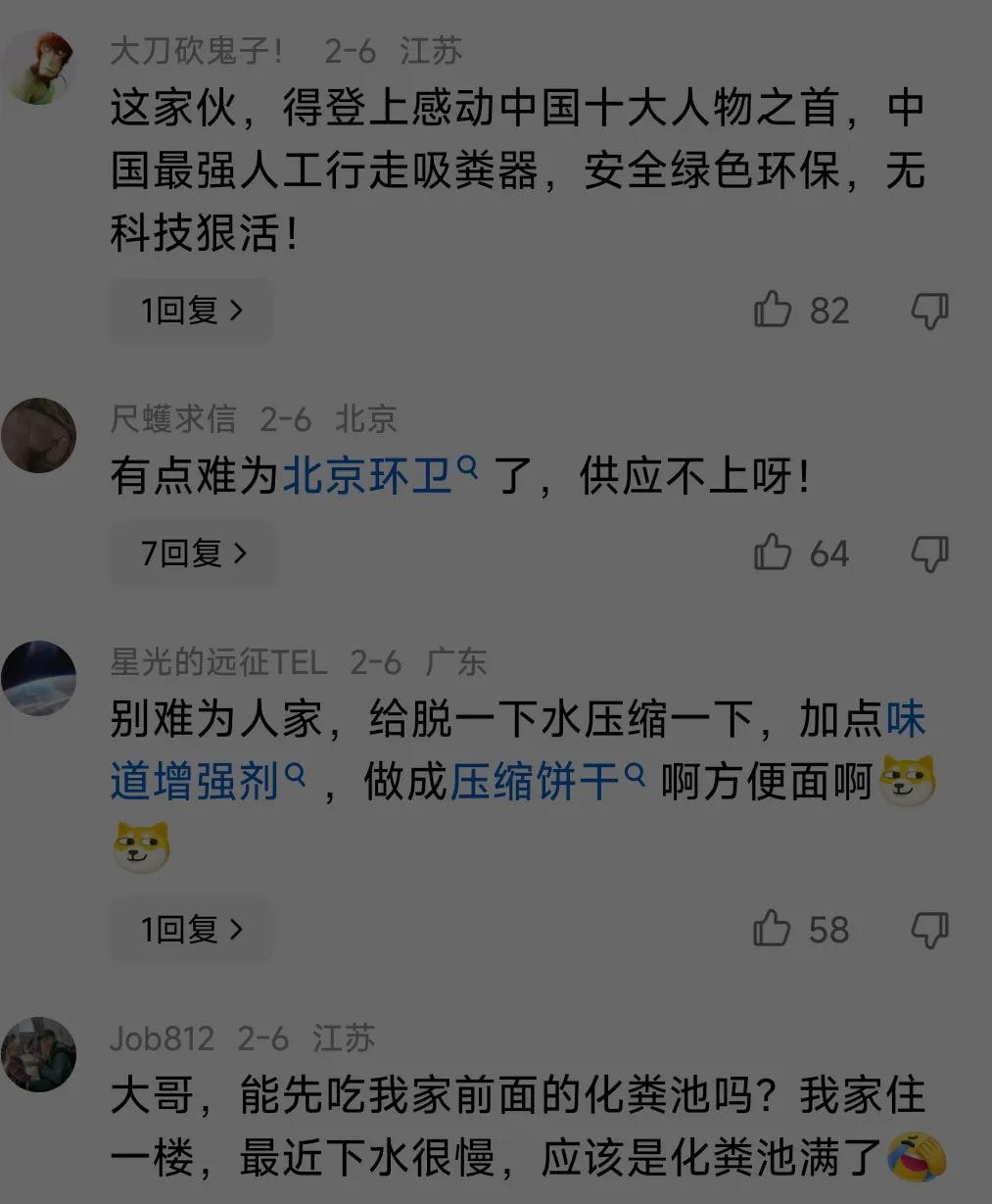Open 大刀砍鬼子!'s profile avatar

pos(39,67)
